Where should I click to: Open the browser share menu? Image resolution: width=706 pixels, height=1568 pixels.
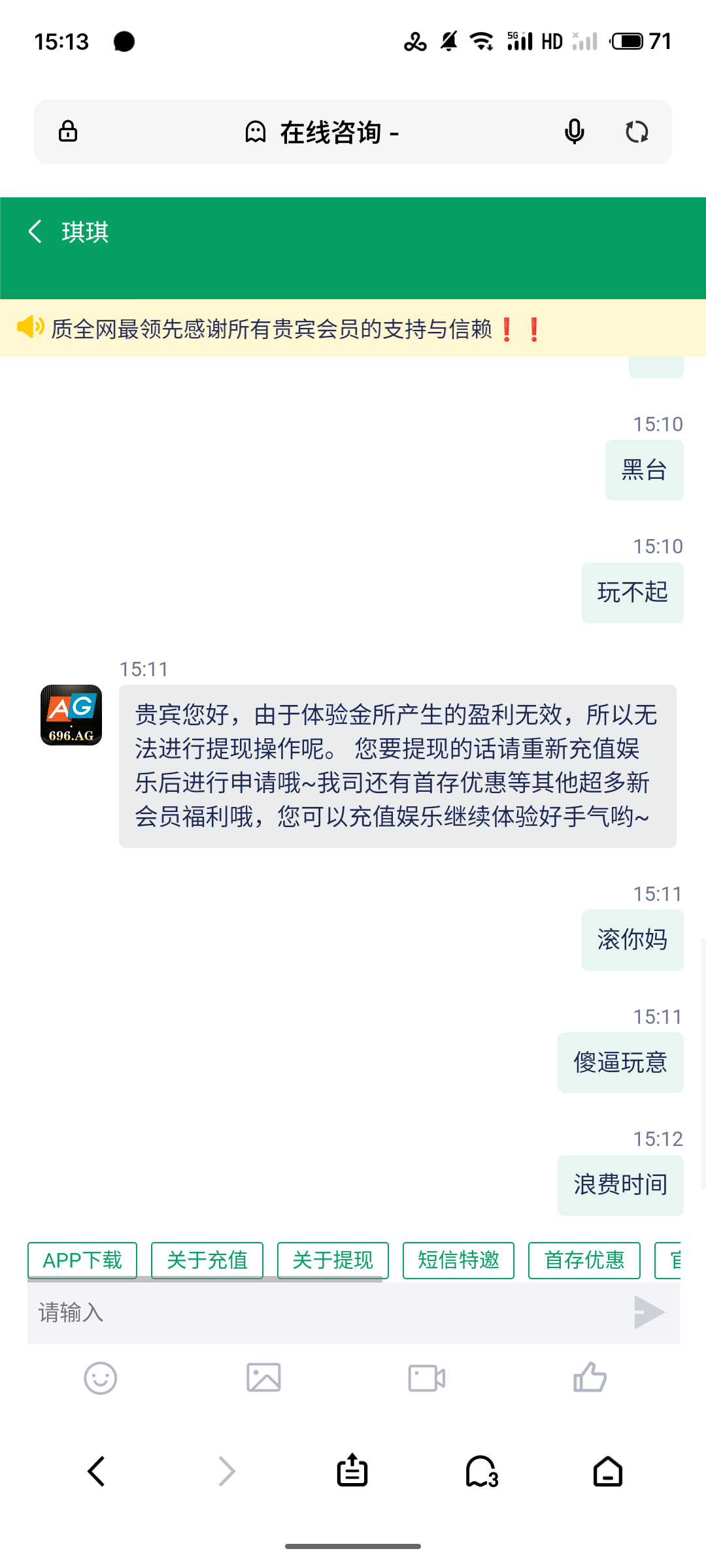point(352,1472)
